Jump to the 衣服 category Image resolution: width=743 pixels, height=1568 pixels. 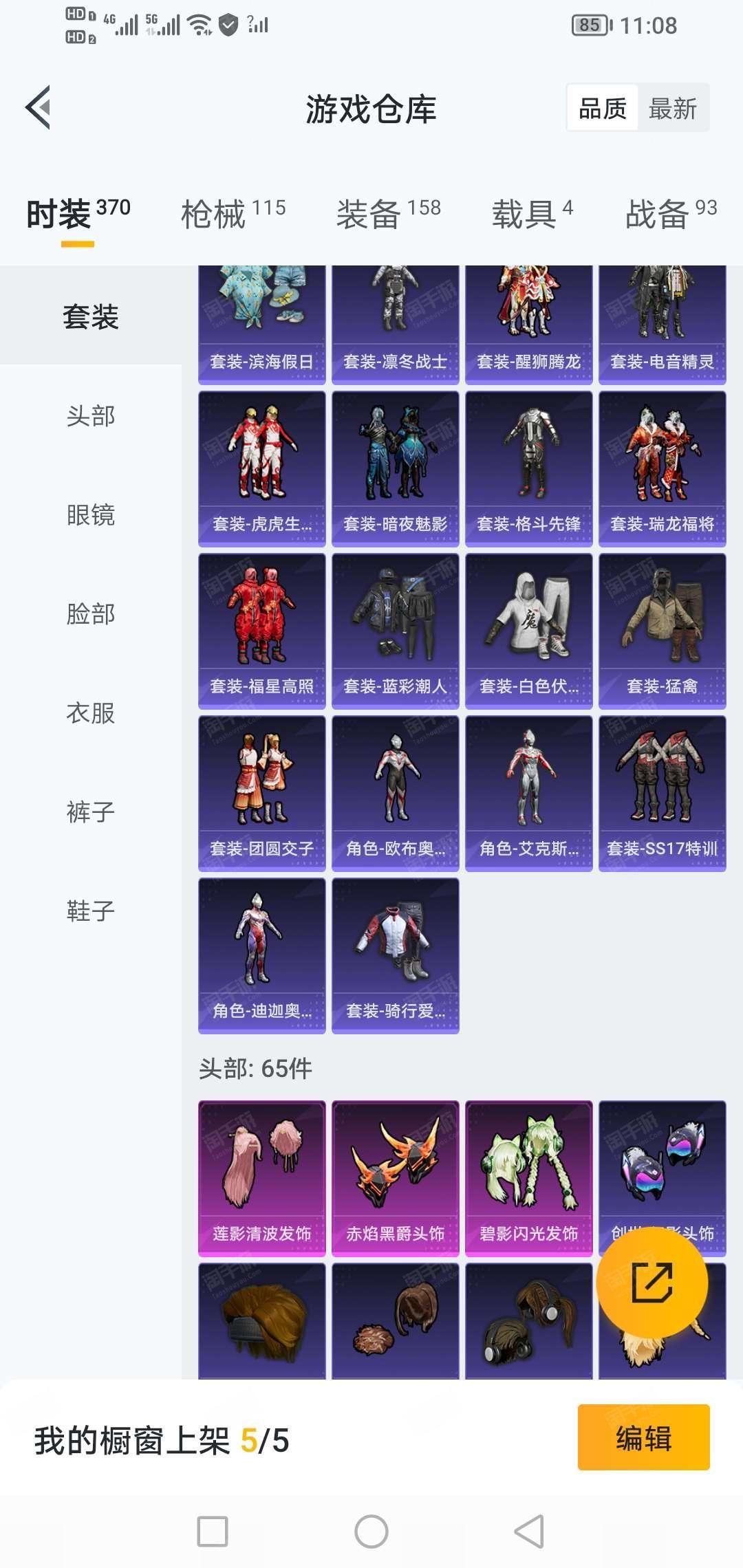click(90, 712)
